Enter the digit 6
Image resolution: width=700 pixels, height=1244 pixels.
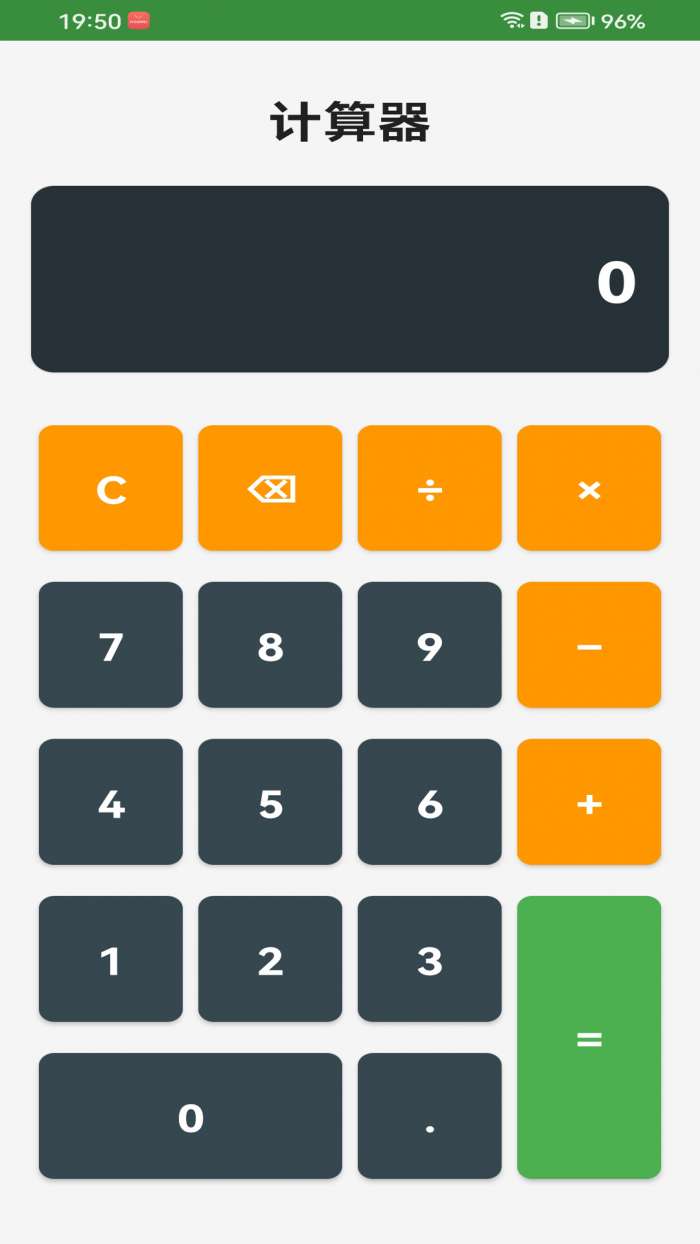(430, 802)
